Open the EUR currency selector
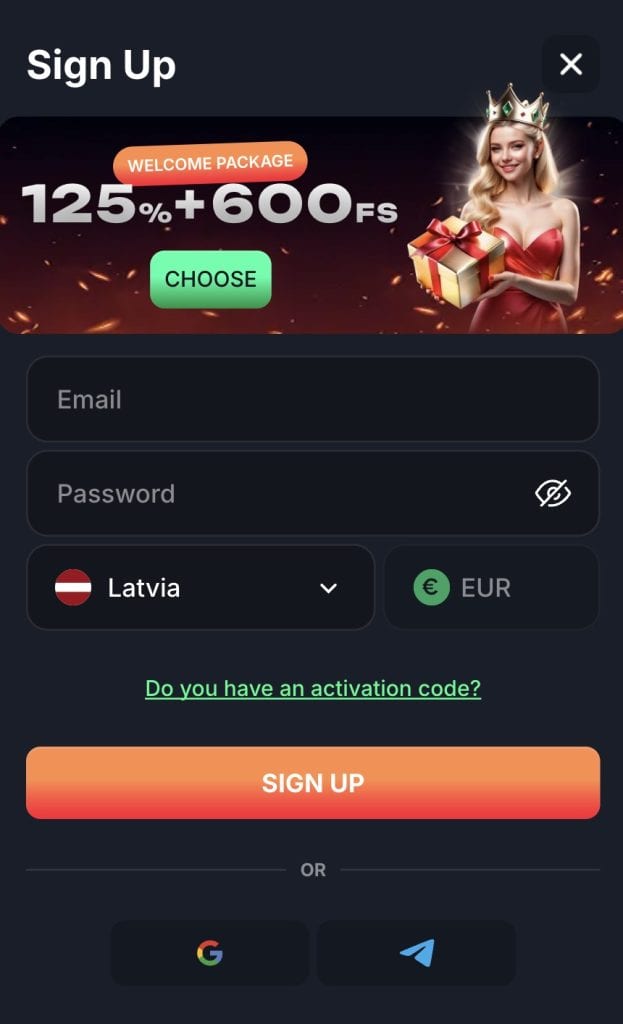 [x=491, y=588]
